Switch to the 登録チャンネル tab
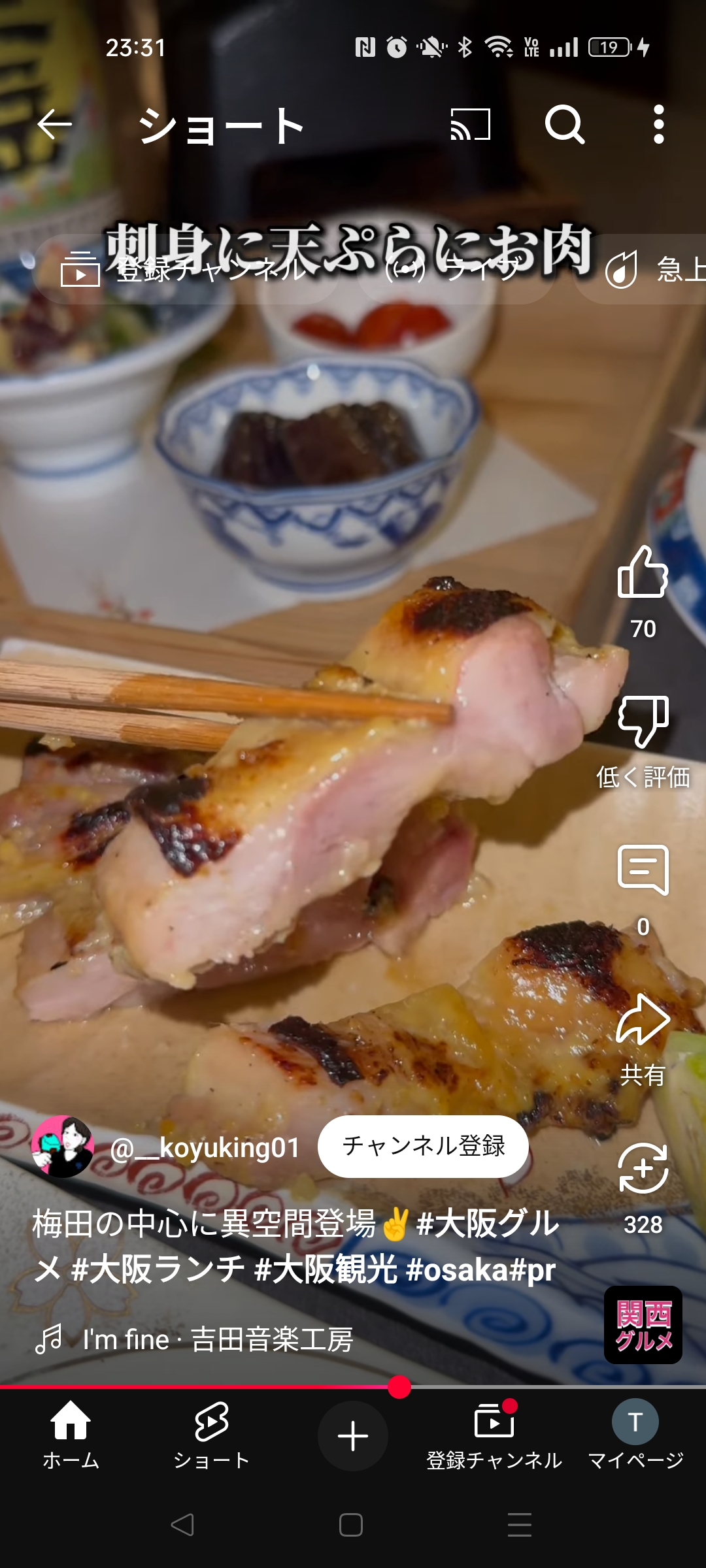 click(494, 1435)
